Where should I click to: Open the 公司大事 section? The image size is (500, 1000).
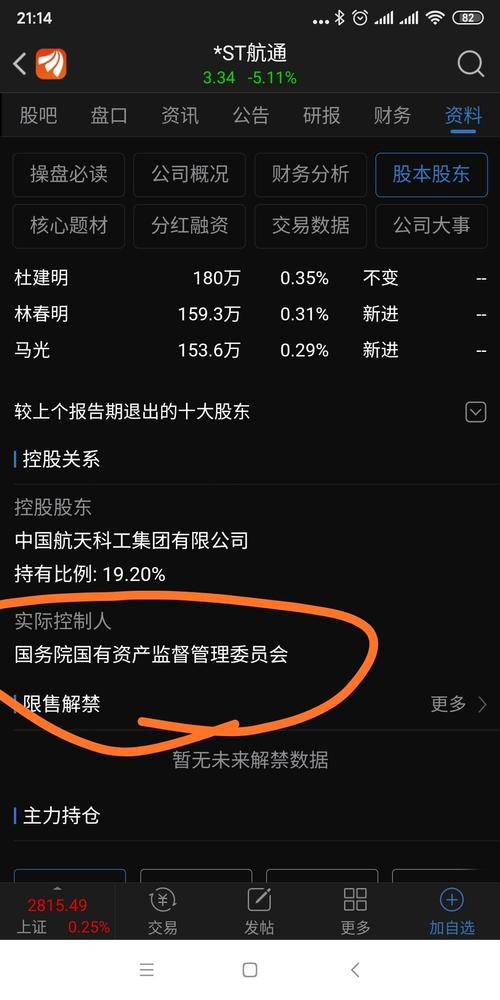tap(432, 226)
